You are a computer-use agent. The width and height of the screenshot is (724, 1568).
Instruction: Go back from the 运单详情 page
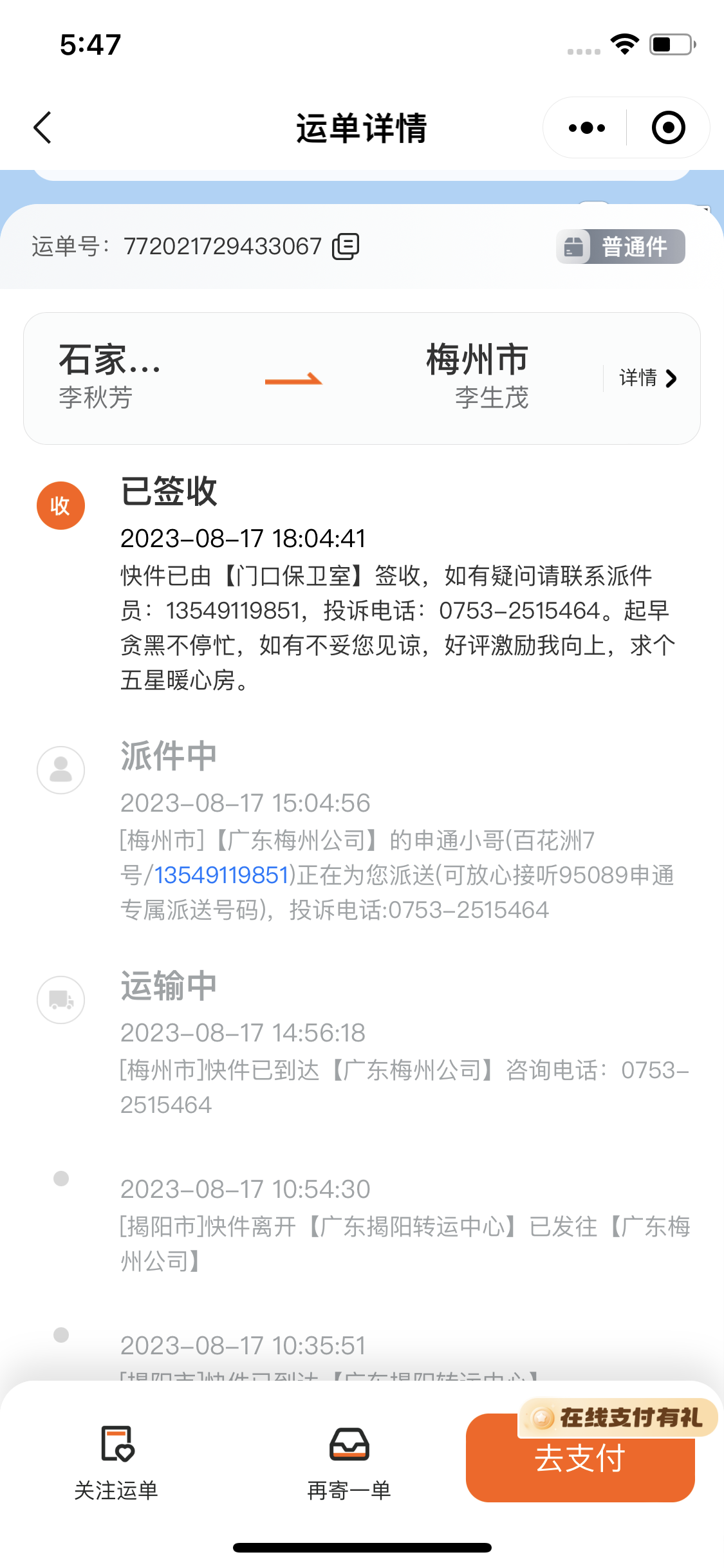tap(42, 127)
